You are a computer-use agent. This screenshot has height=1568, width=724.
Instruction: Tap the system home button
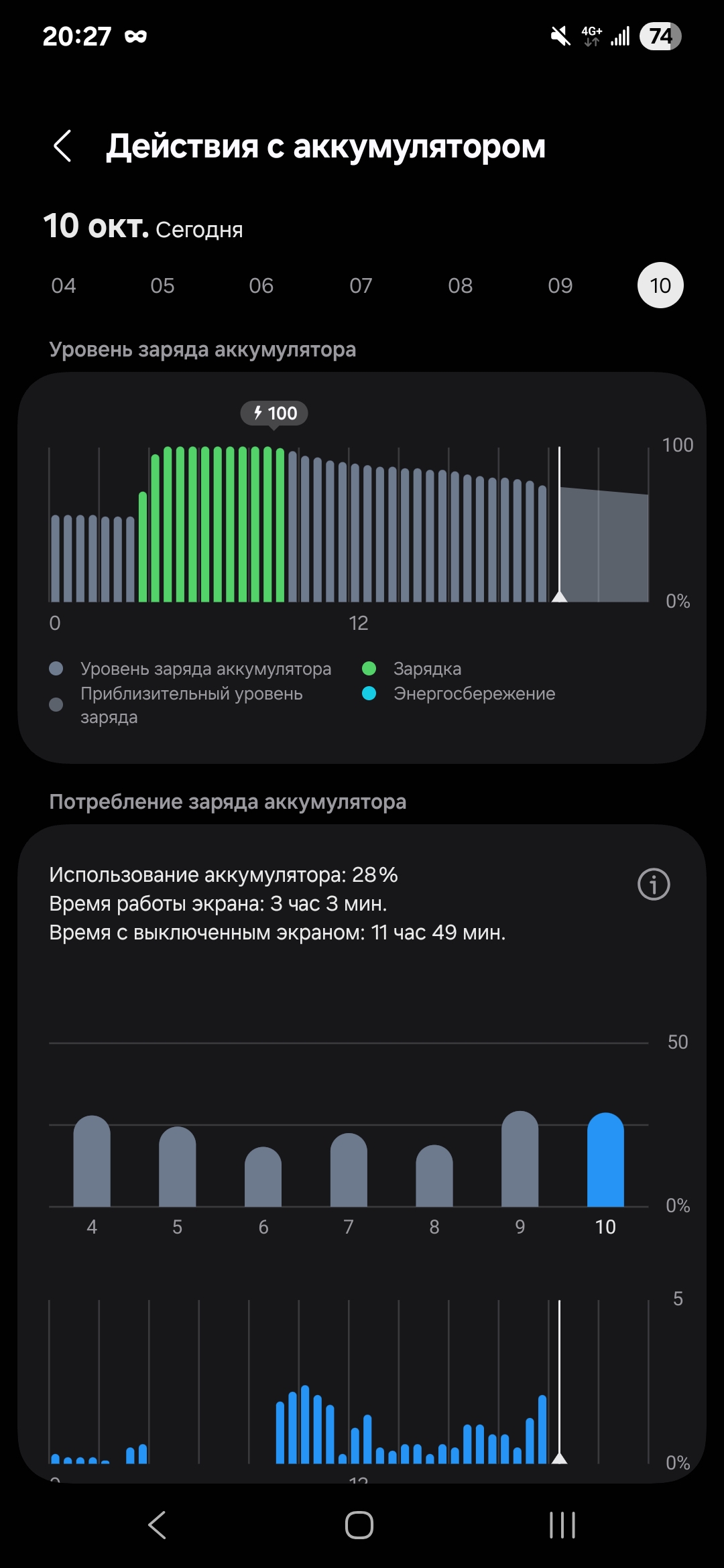(359, 1525)
